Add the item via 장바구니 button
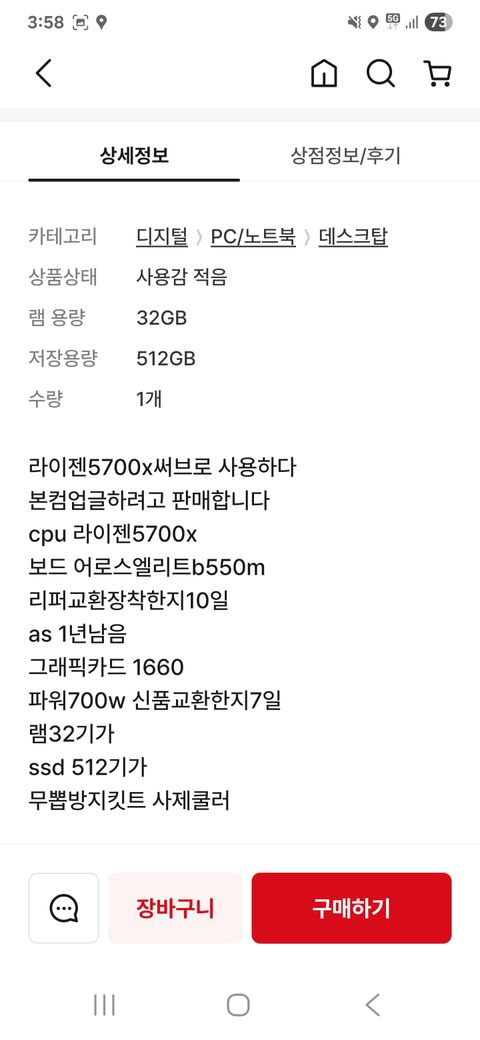The image size is (480, 1040). pyautogui.click(x=175, y=908)
